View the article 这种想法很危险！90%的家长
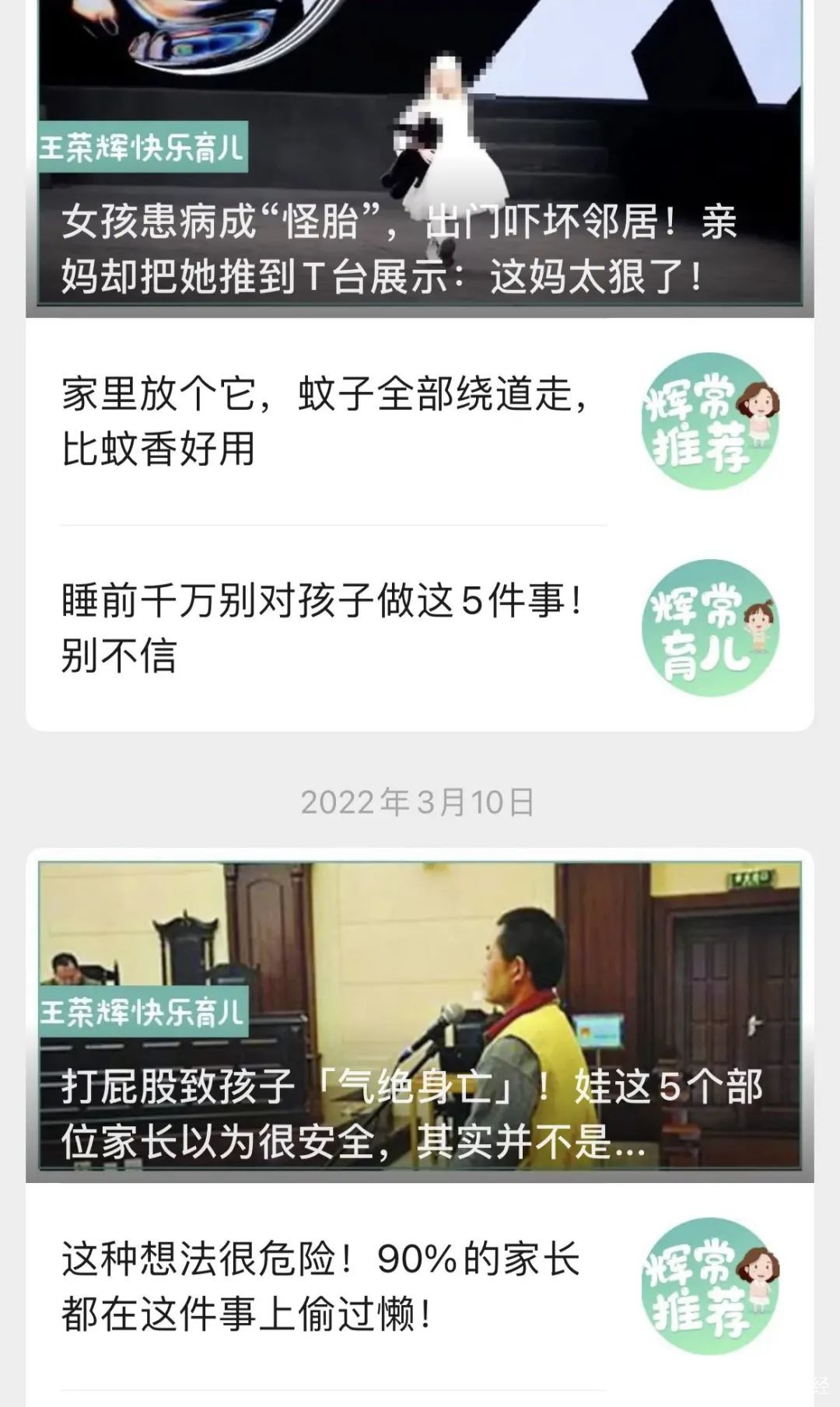This screenshot has width=840, height=1407. [320, 1286]
